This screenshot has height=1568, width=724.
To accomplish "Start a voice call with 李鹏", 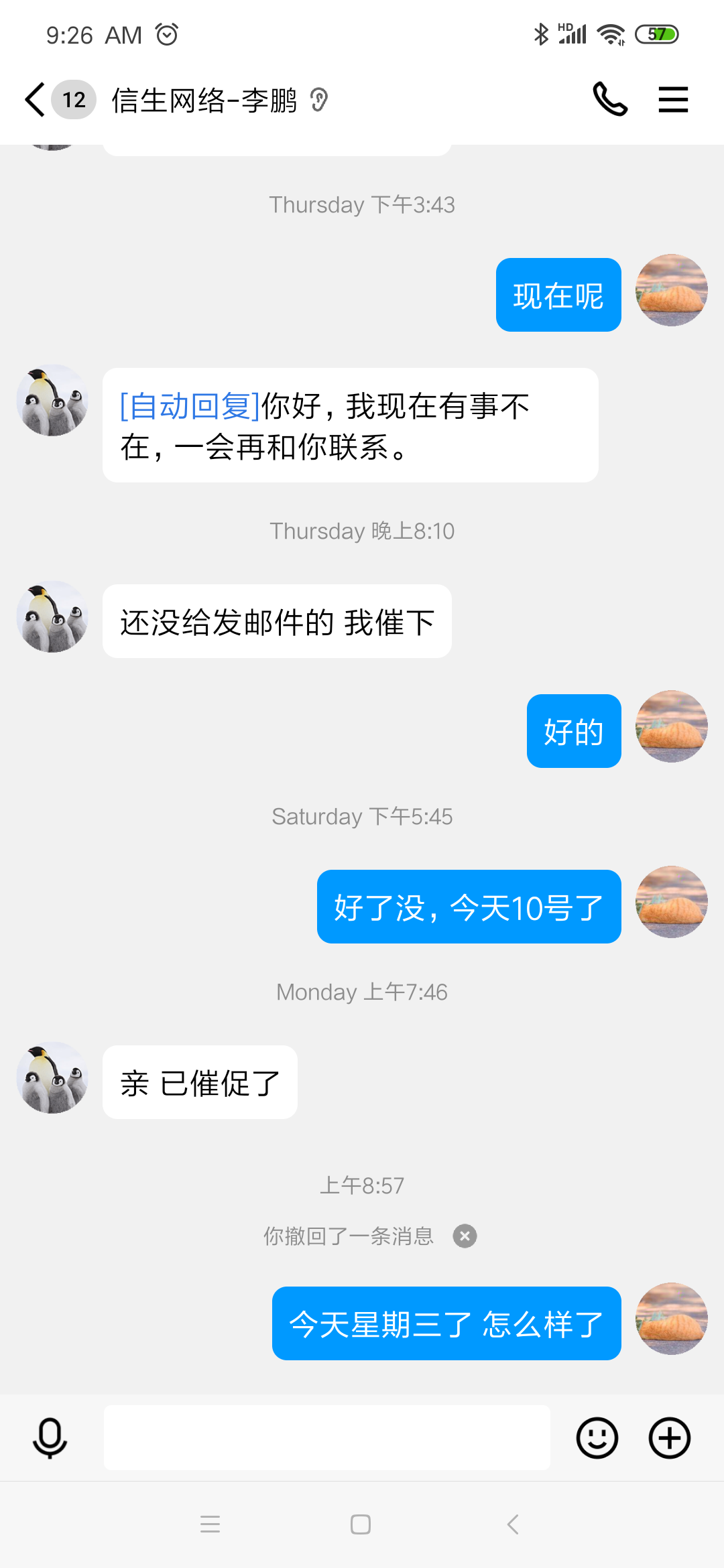I will (x=610, y=100).
